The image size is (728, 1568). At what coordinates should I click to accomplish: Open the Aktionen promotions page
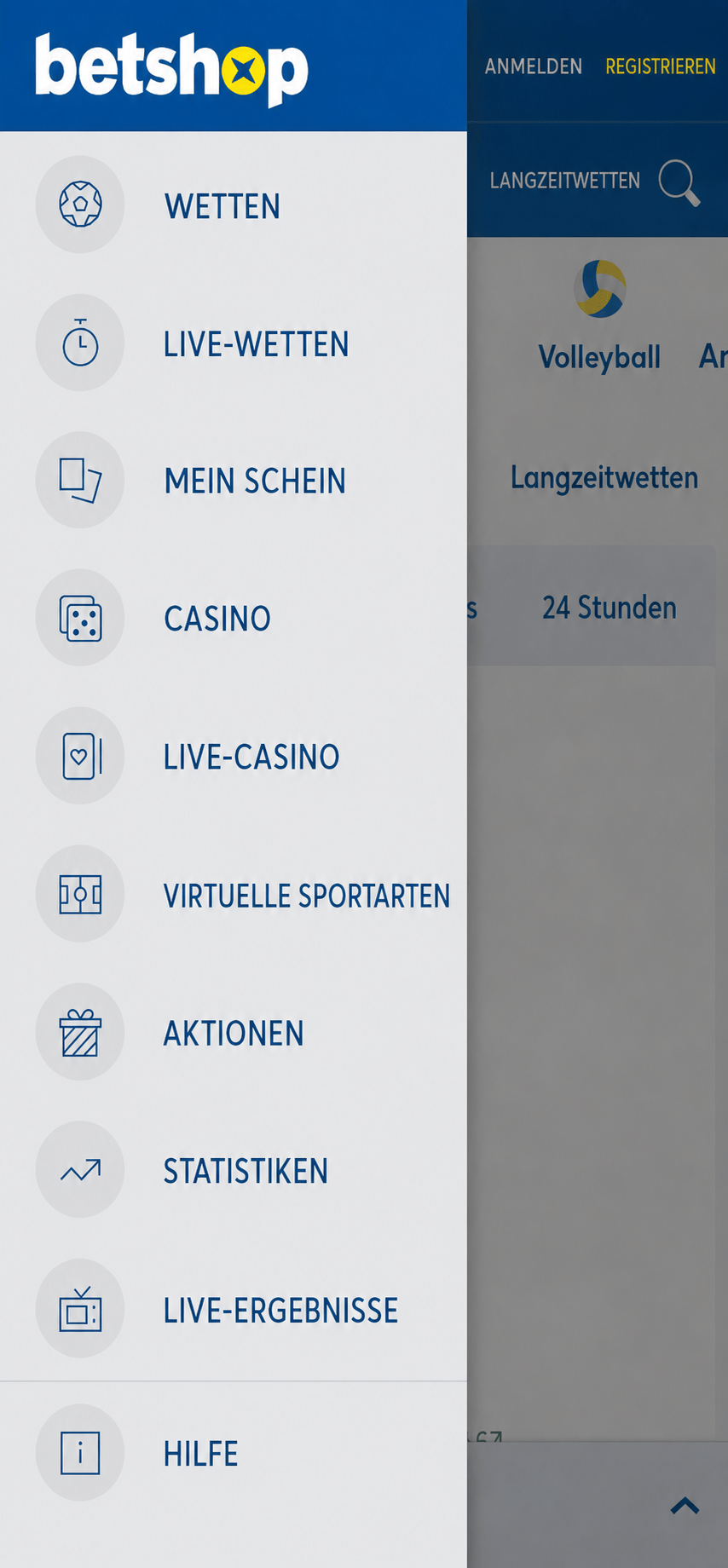click(x=234, y=1032)
